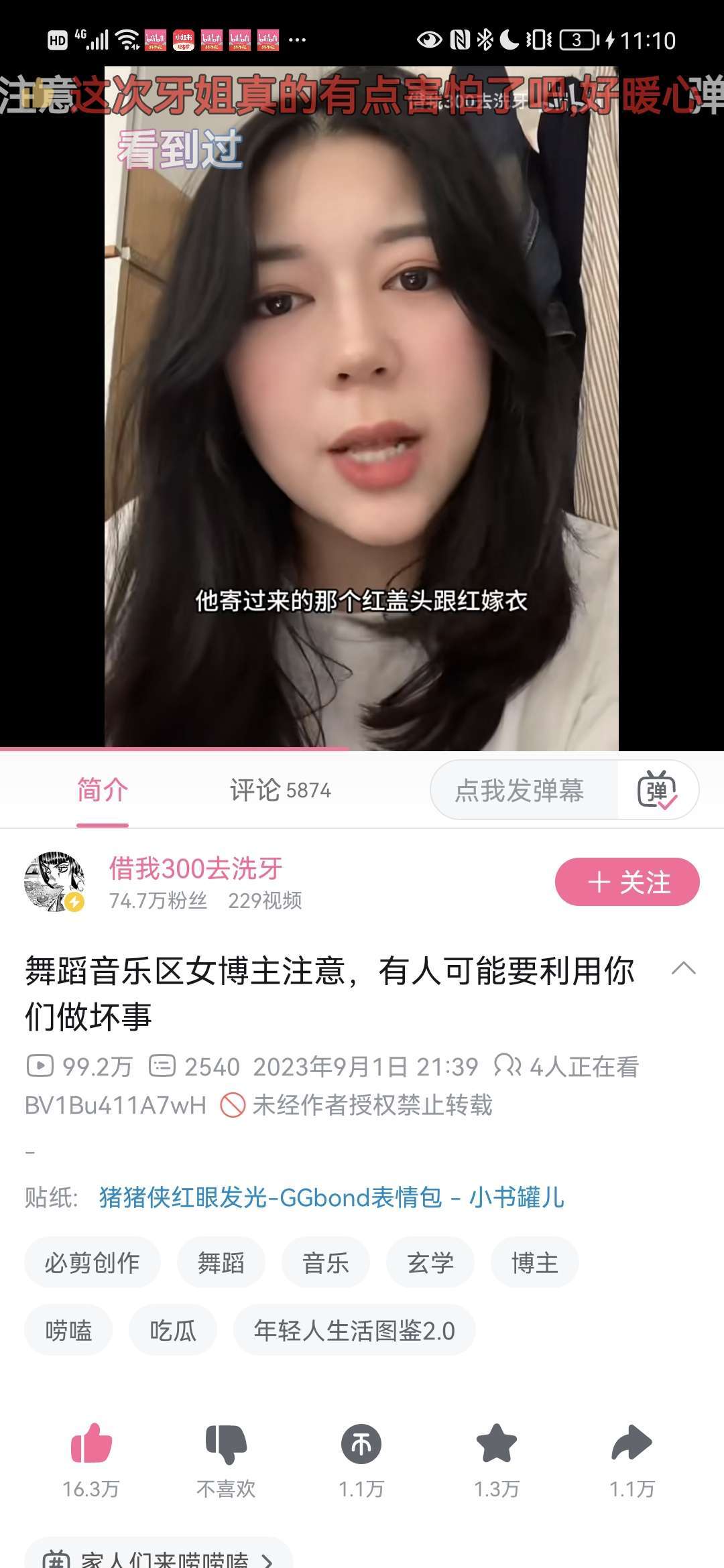Open the 音乐 tag
Image resolution: width=724 pixels, height=1568 pixels.
326,1263
